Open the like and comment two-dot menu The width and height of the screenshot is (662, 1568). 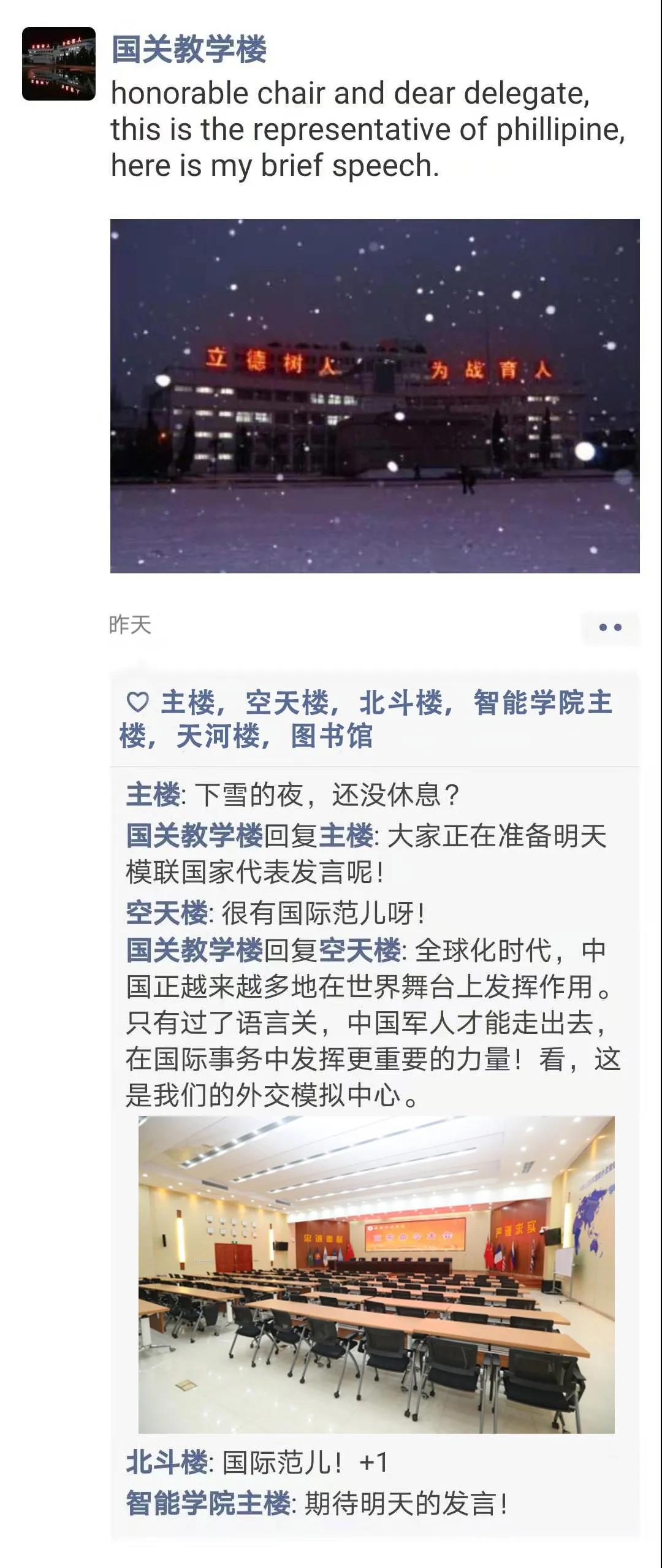pyautogui.click(x=610, y=627)
